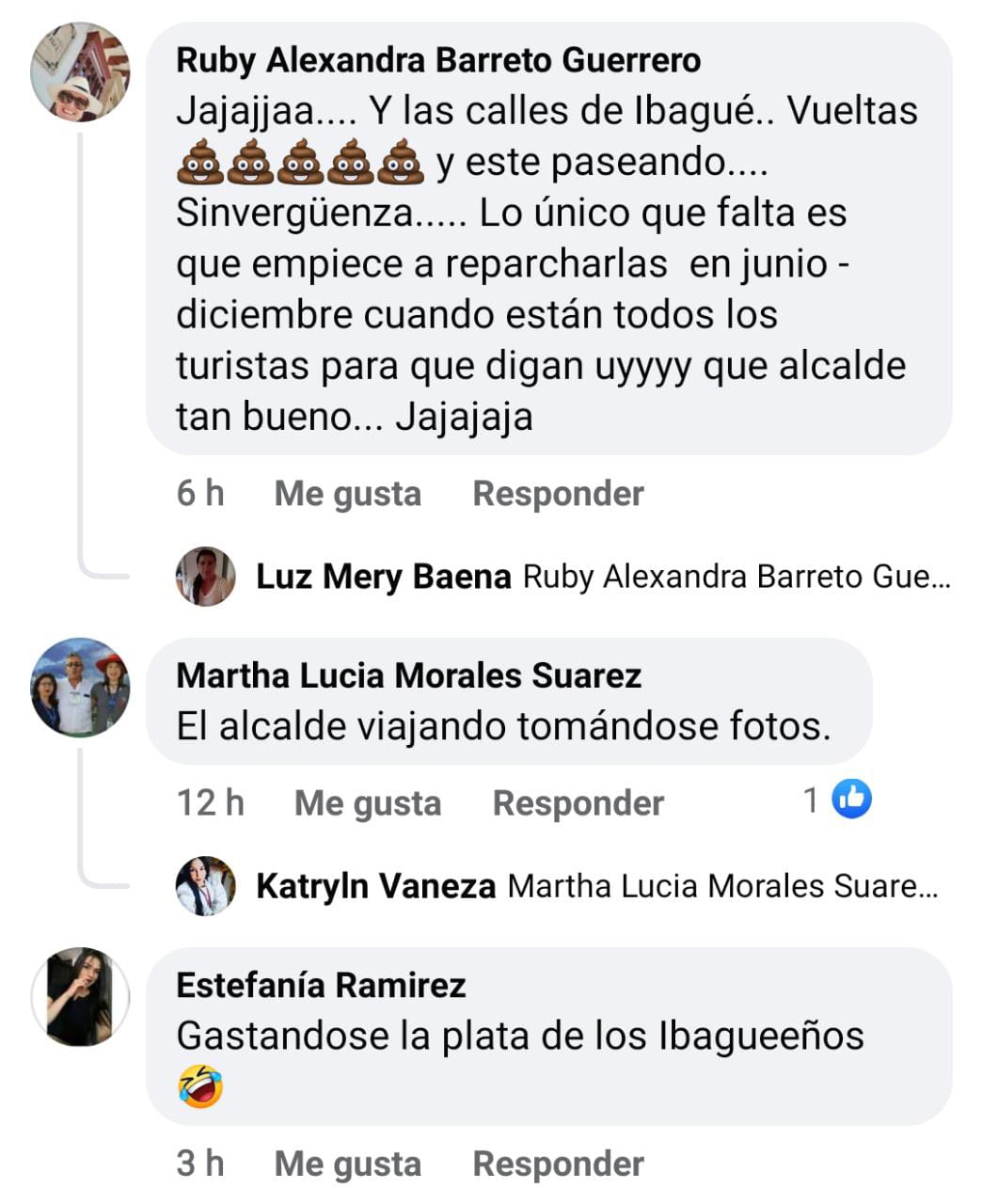Reply to Ruby Alexandra Barreto Guerrero's comment
The width and height of the screenshot is (982, 1204).
[x=558, y=494]
